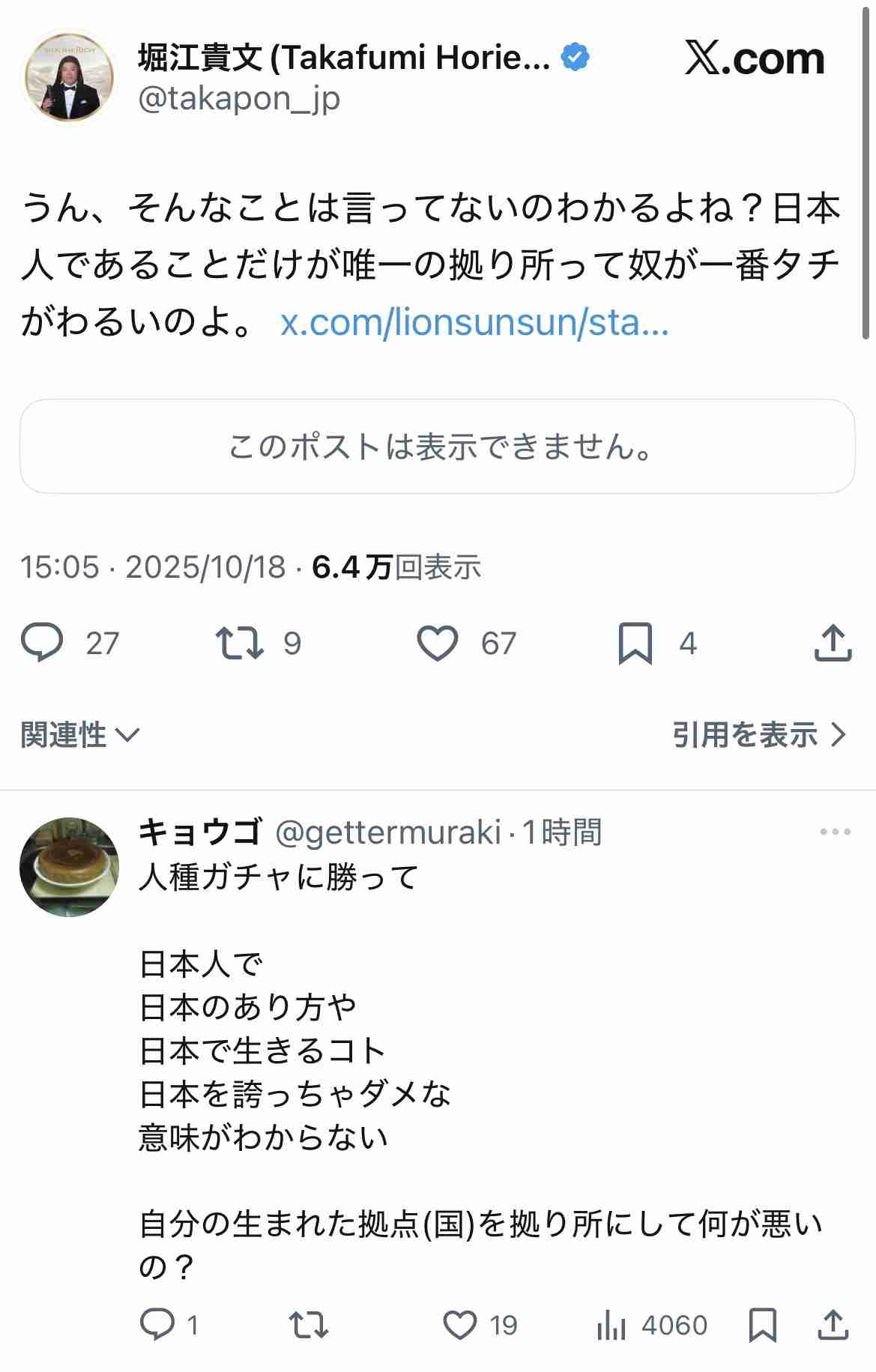Open キョウゴ's profile avatar
876x1372 pixels.
(x=69, y=866)
